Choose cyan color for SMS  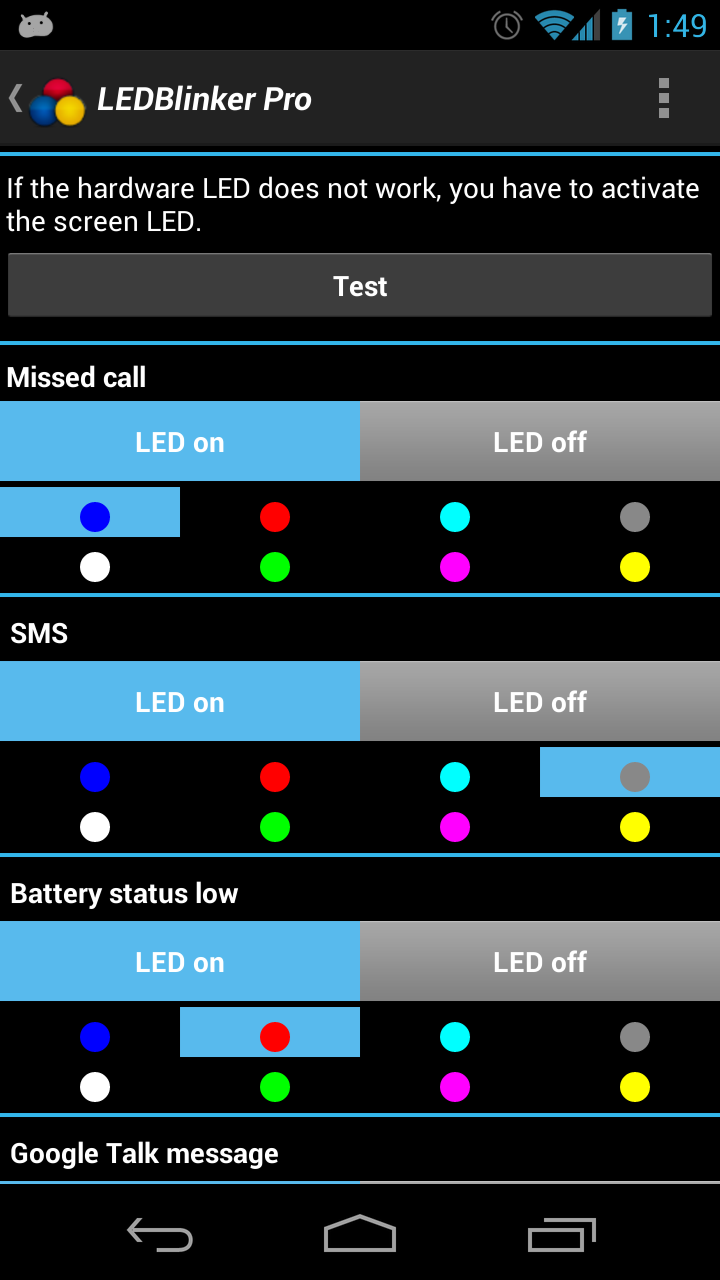455,777
